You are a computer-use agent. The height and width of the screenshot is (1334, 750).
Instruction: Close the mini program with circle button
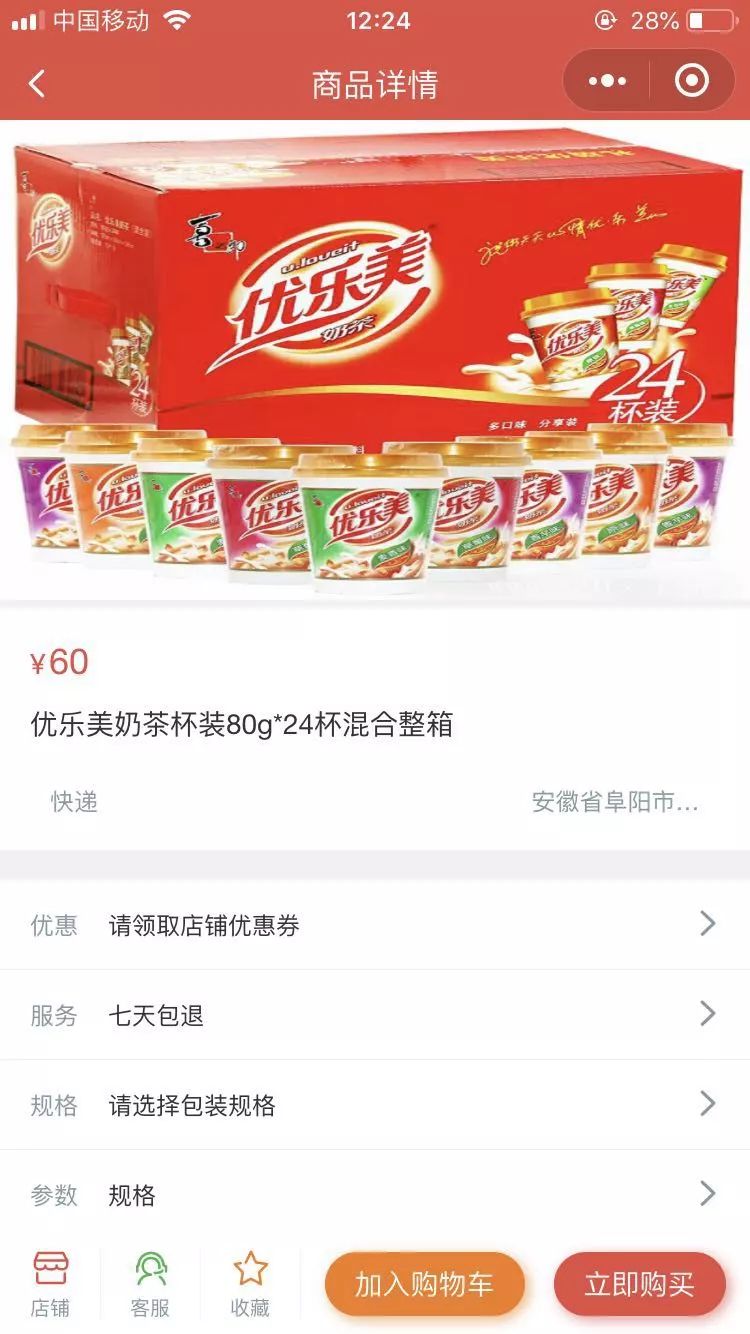tap(692, 81)
